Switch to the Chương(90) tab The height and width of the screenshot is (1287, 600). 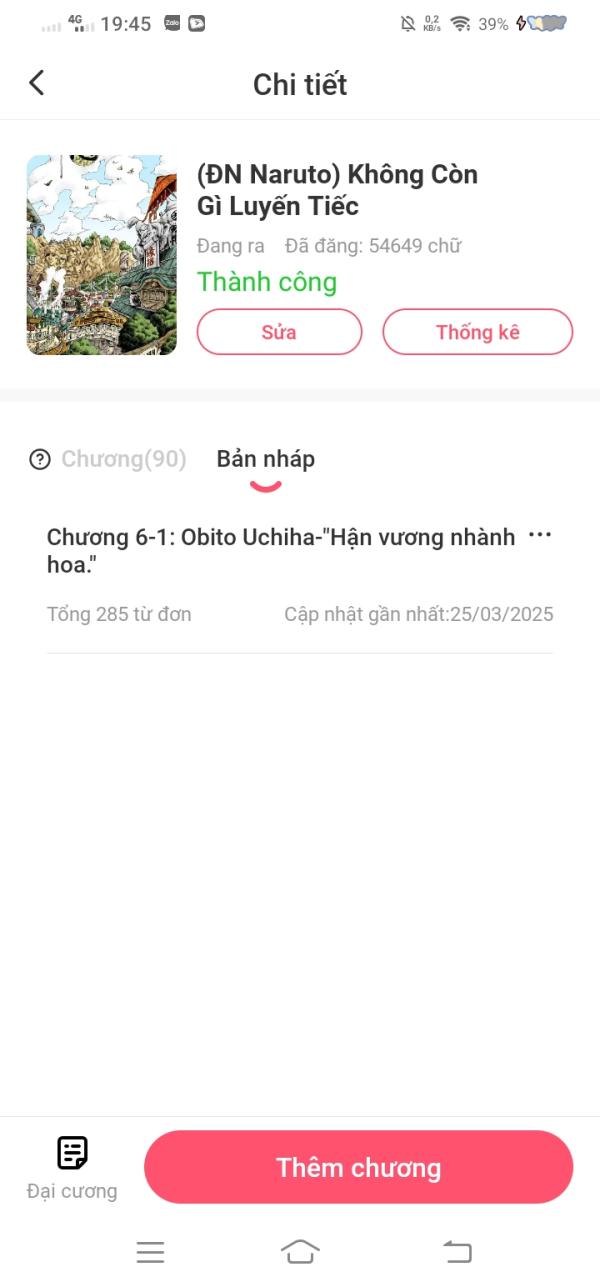(124, 459)
